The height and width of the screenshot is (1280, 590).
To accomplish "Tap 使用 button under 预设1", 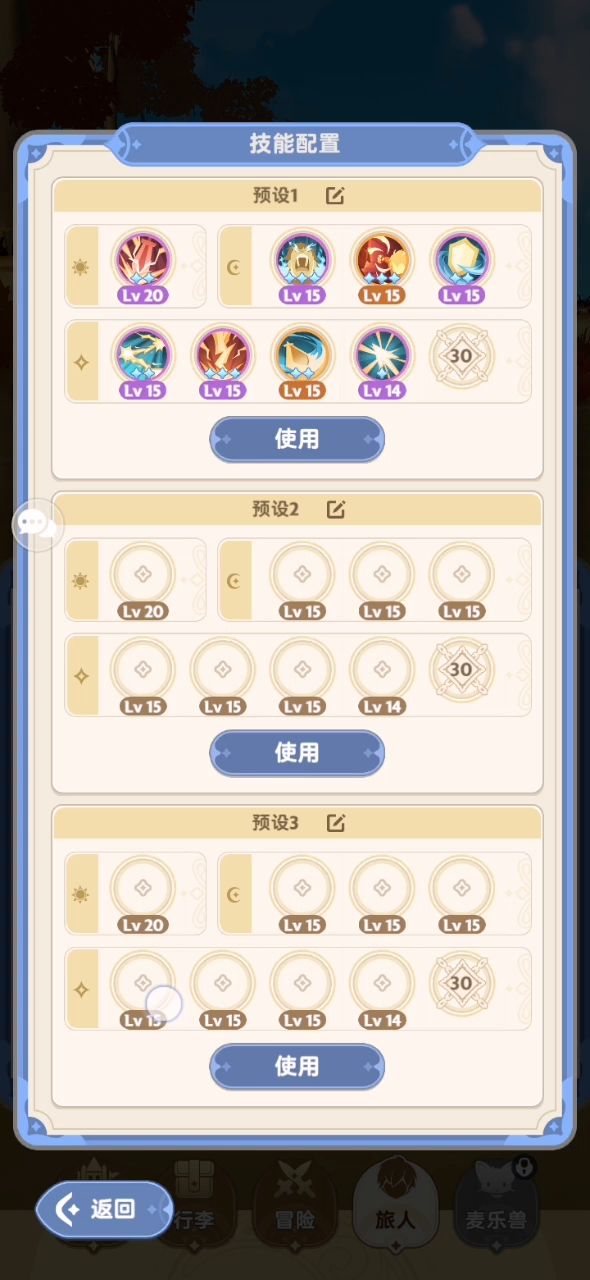I will [x=297, y=439].
